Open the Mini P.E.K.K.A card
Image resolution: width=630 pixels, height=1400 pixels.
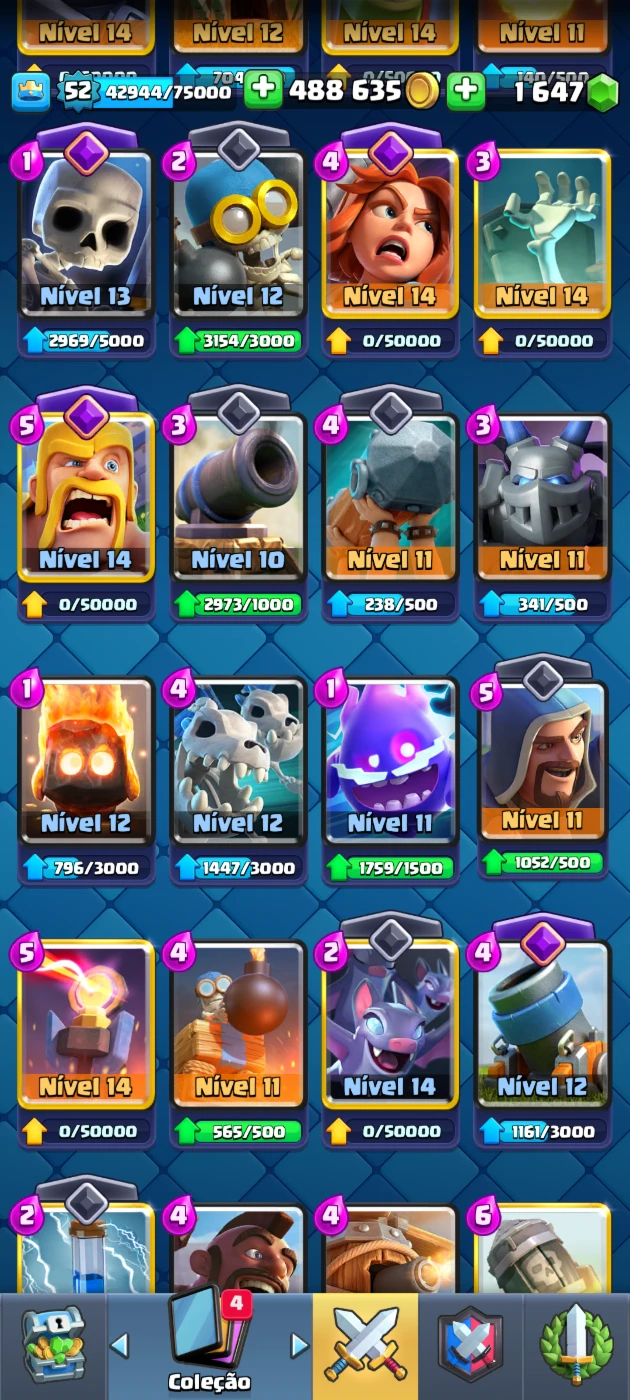click(x=542, y=498)
